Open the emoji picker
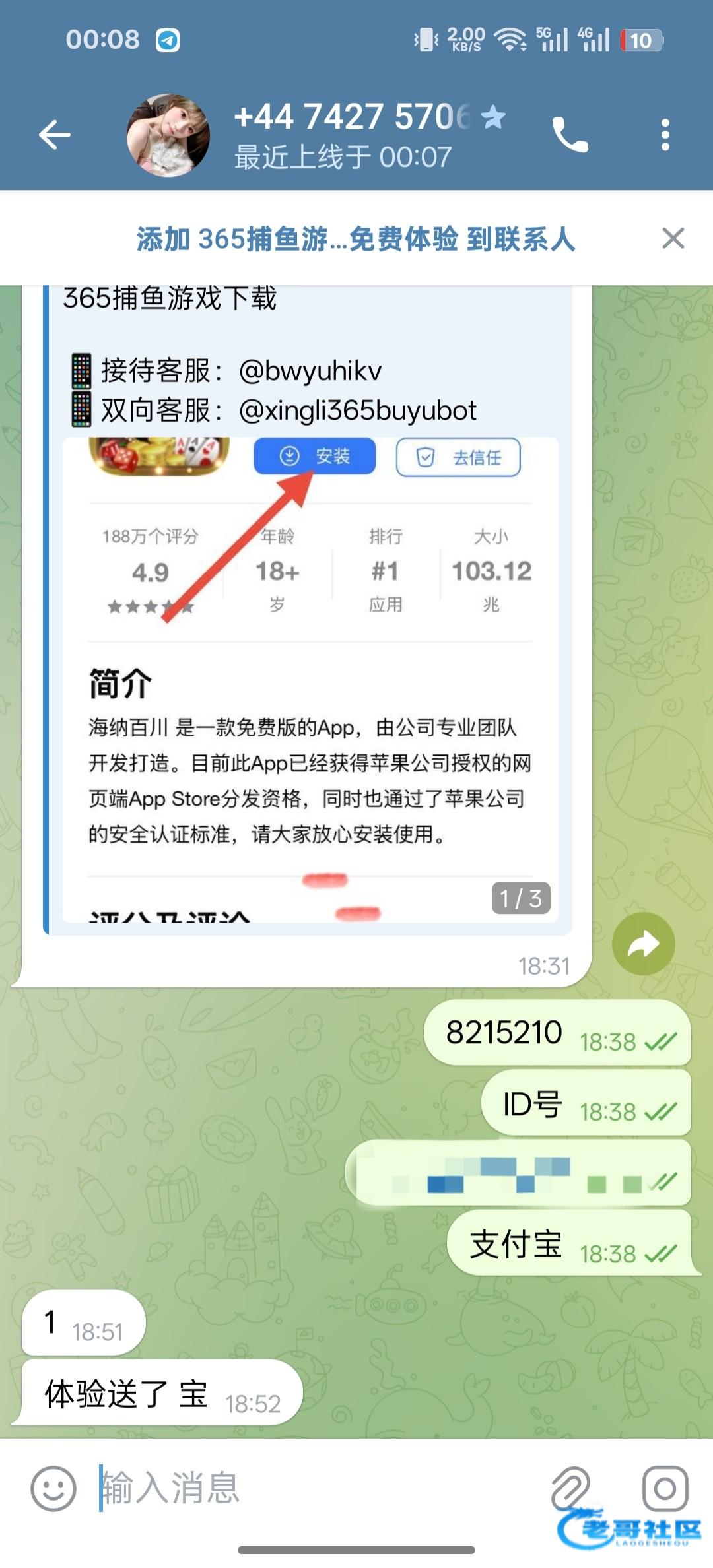The height and width of the screenshot is (1568, 713). point(53,1488)
